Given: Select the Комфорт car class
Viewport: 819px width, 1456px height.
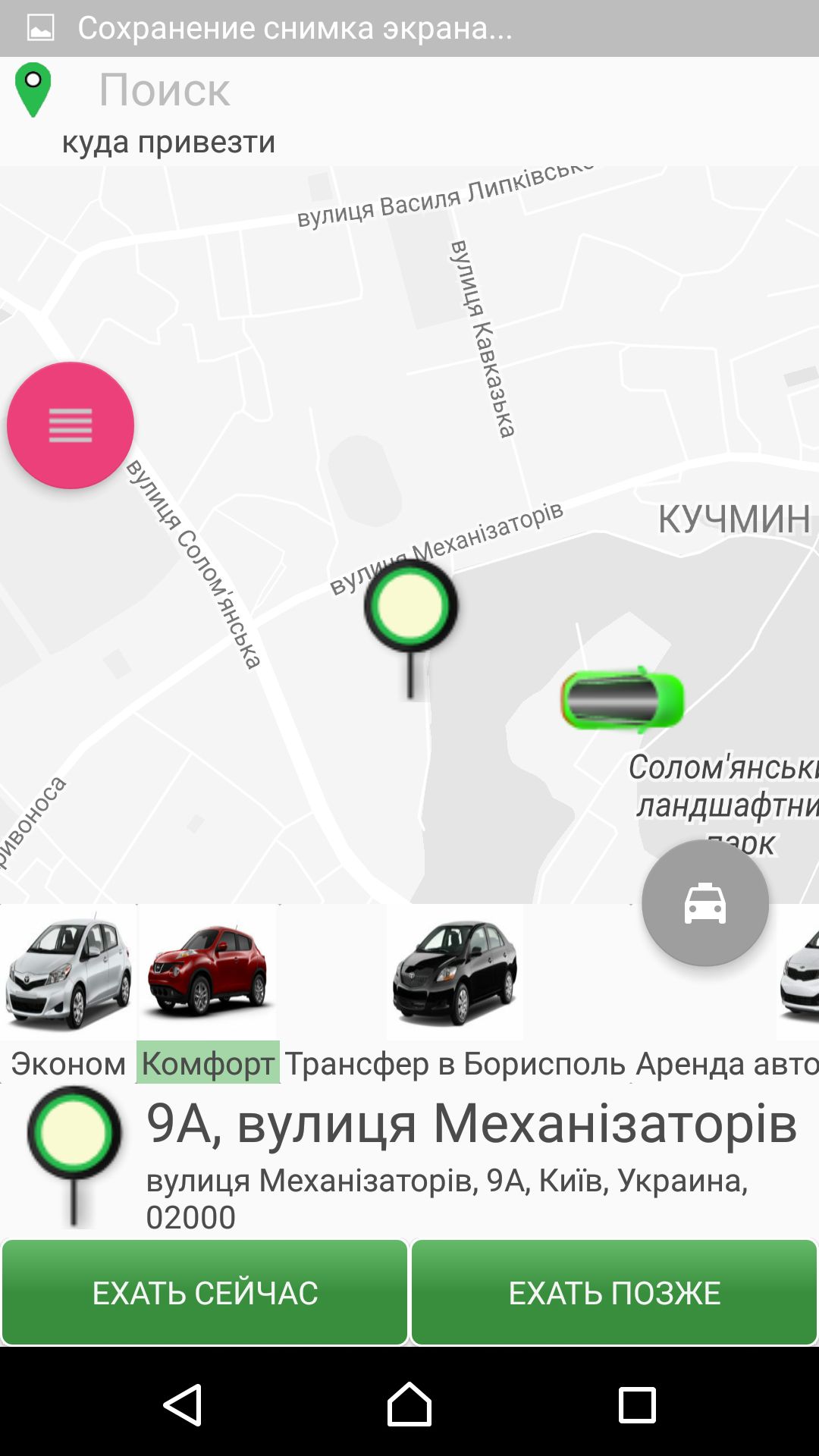Looking at the screenshot, I should point(208,993).
